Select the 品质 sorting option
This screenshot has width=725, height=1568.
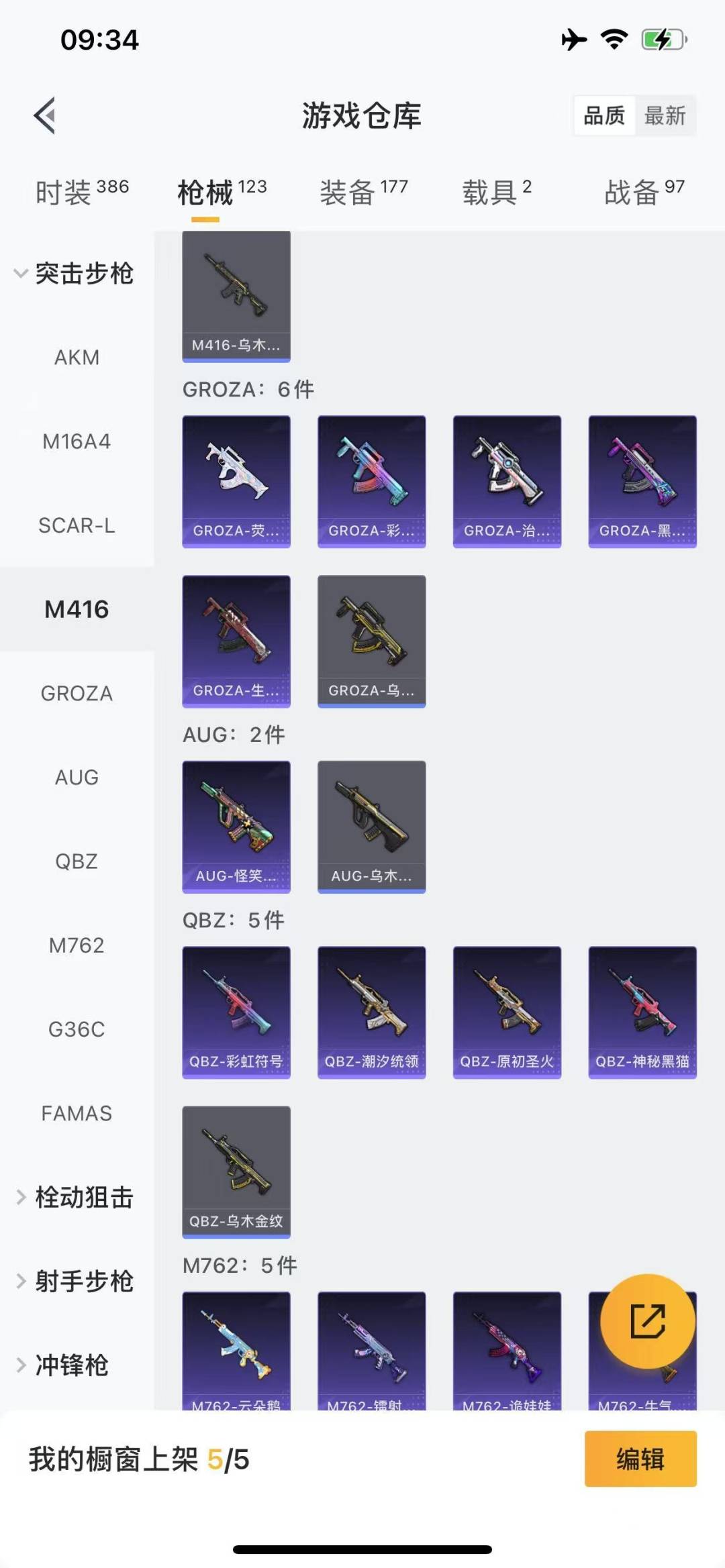[x=604, y=116]
